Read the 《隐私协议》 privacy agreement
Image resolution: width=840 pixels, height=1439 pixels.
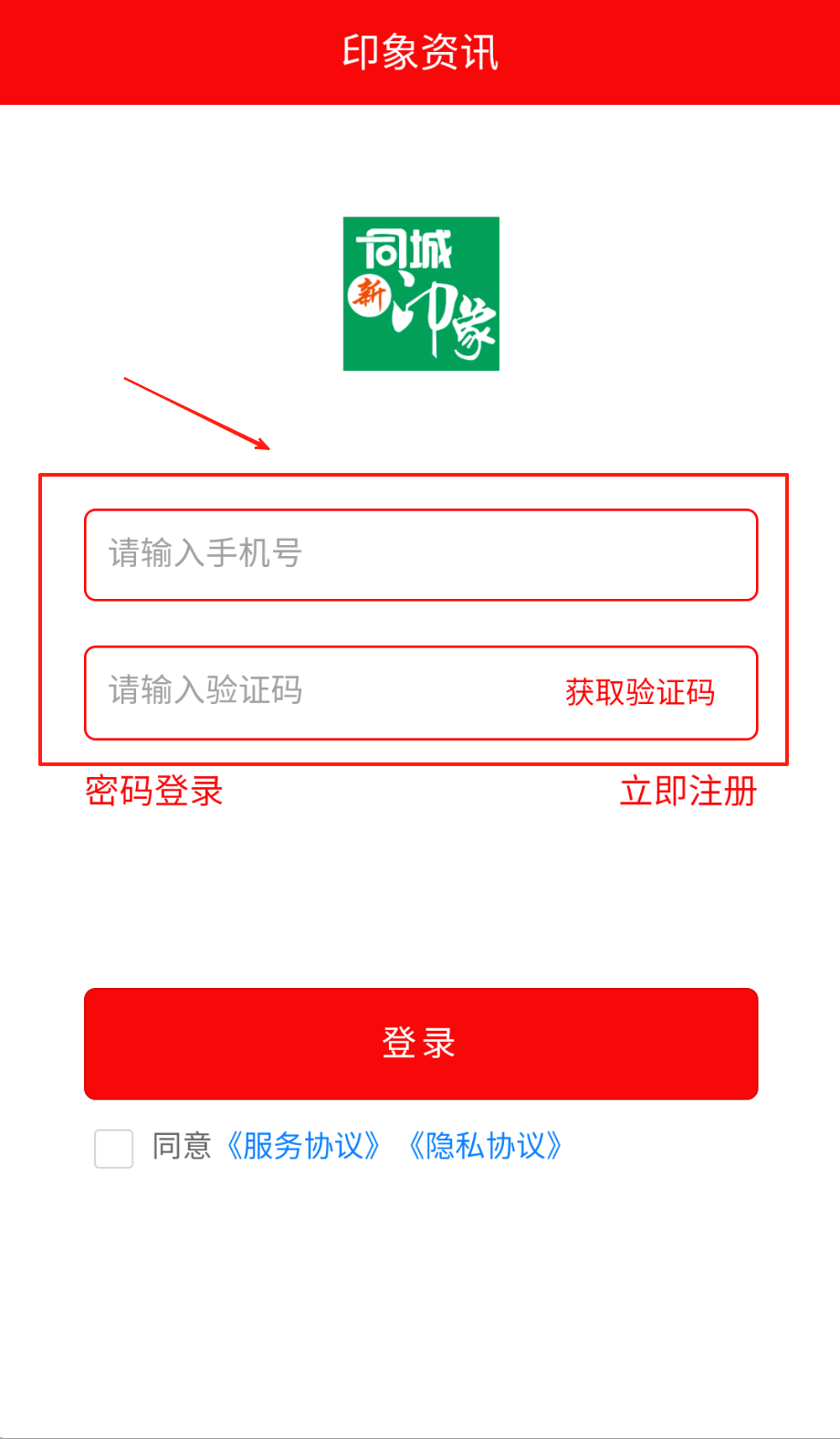coord(486,1146)
